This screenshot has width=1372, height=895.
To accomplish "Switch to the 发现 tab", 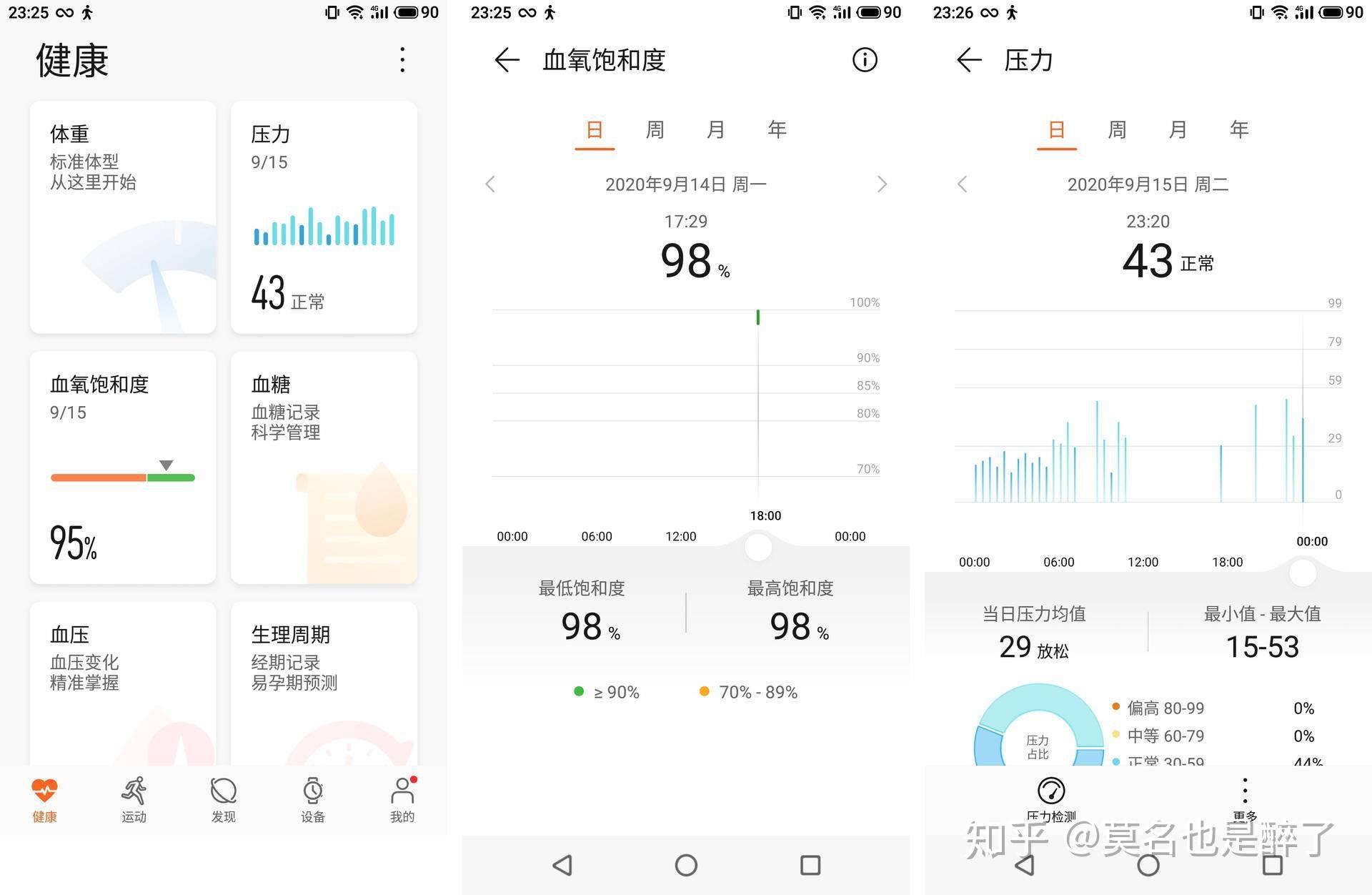I will click(223, 799).
